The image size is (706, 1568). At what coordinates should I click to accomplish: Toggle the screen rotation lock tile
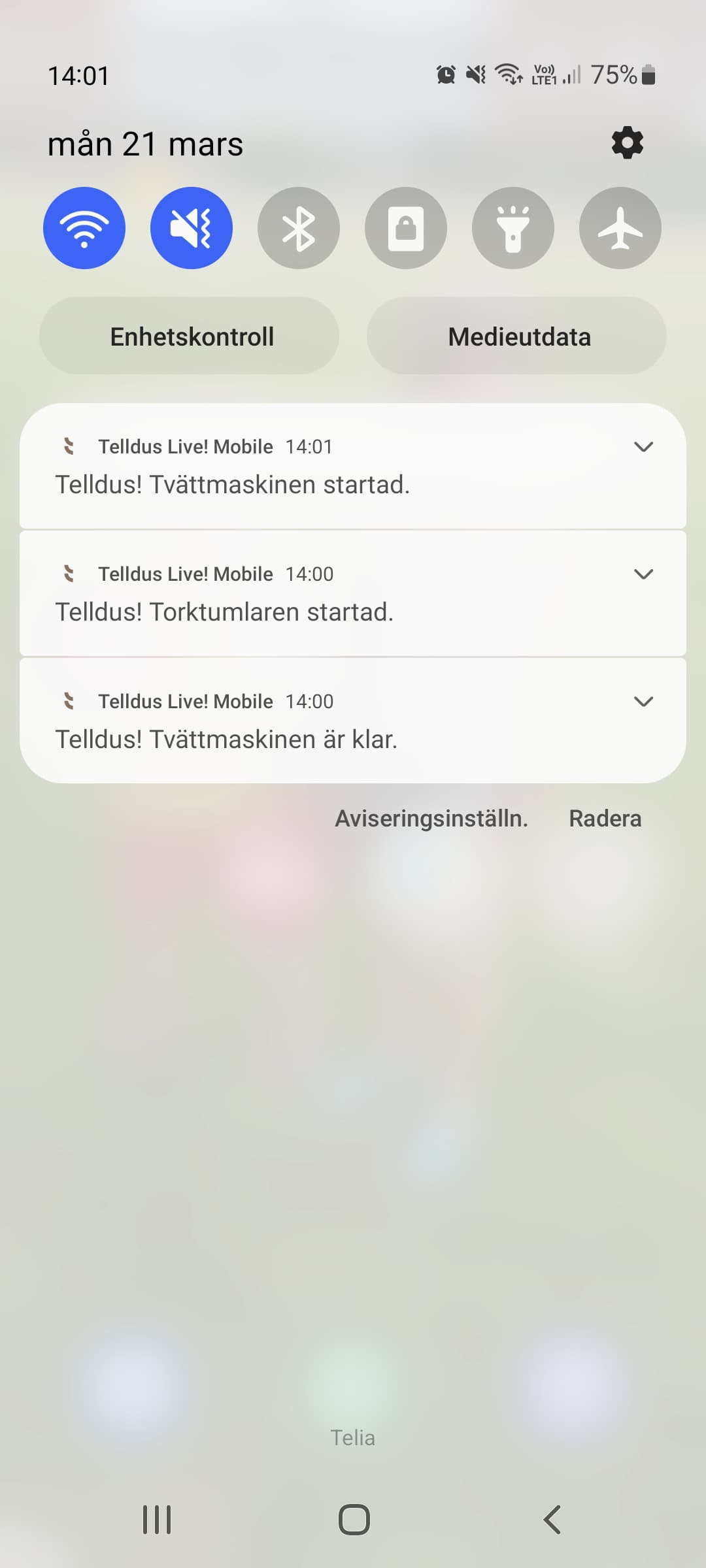coord(406,228)
